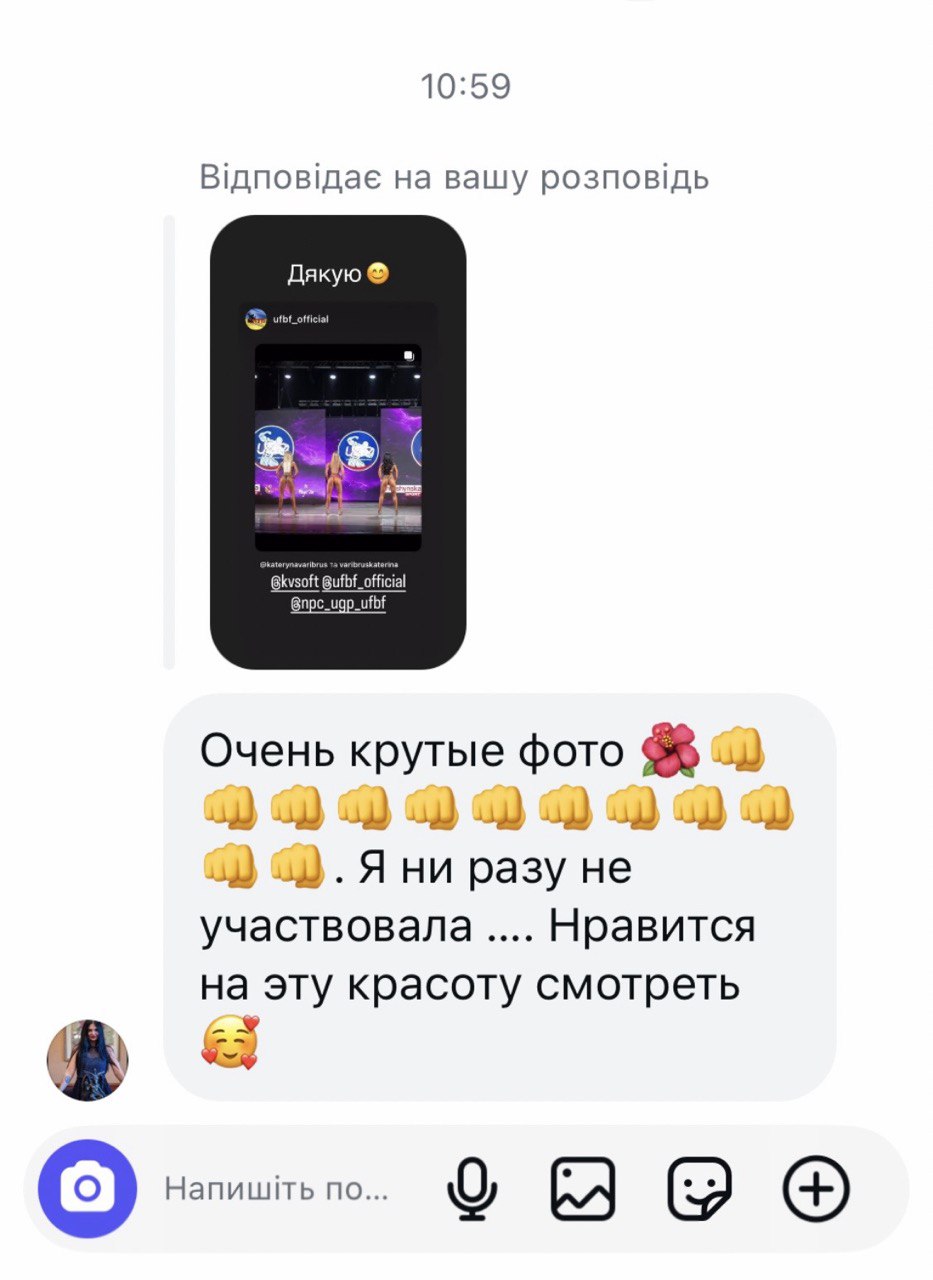This screenshot has width=933, height=1280.
Task: View the sender's profile picture
Action: [x=88, y=1060]
